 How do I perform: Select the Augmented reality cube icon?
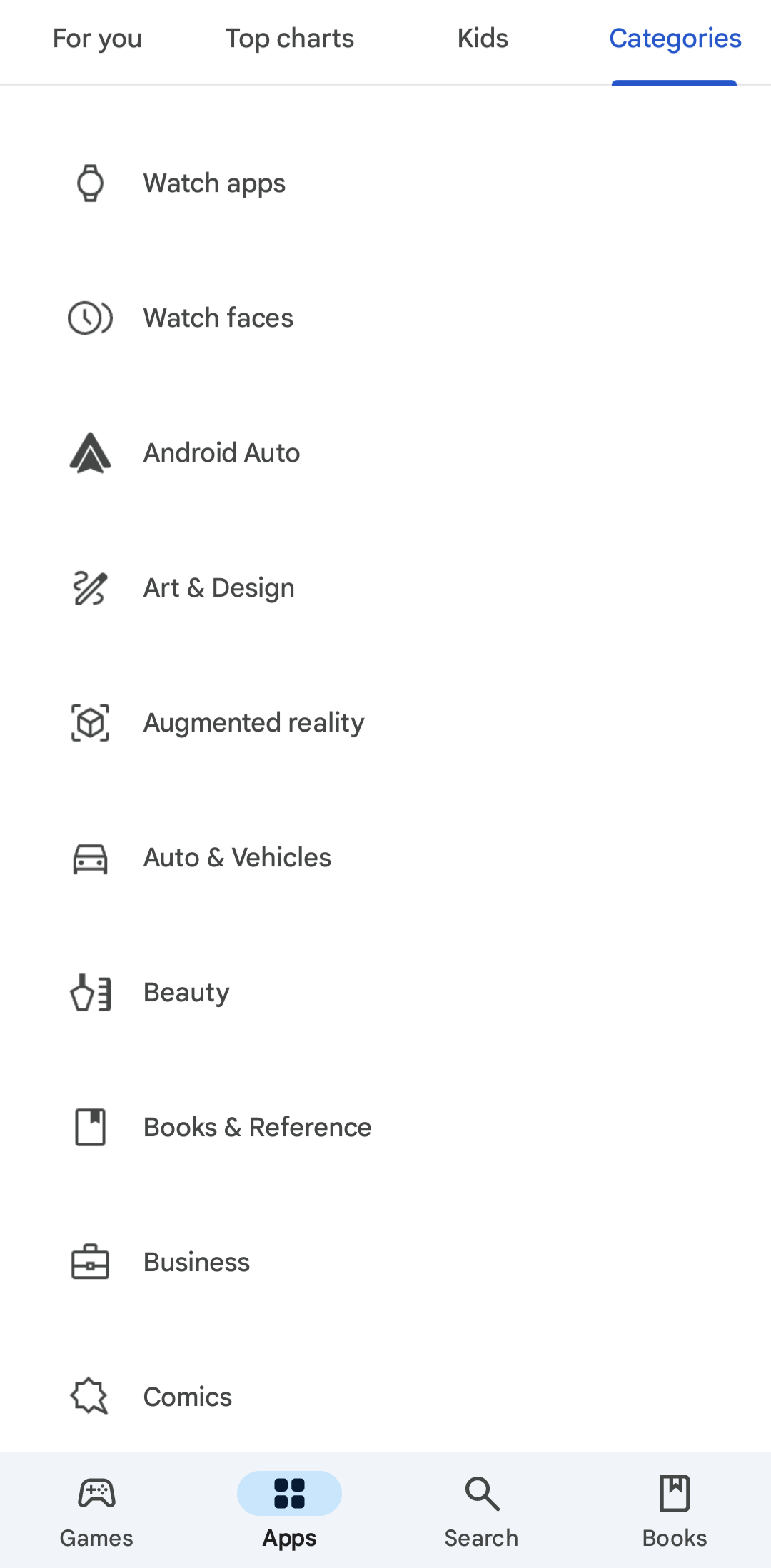pos(89,722)
